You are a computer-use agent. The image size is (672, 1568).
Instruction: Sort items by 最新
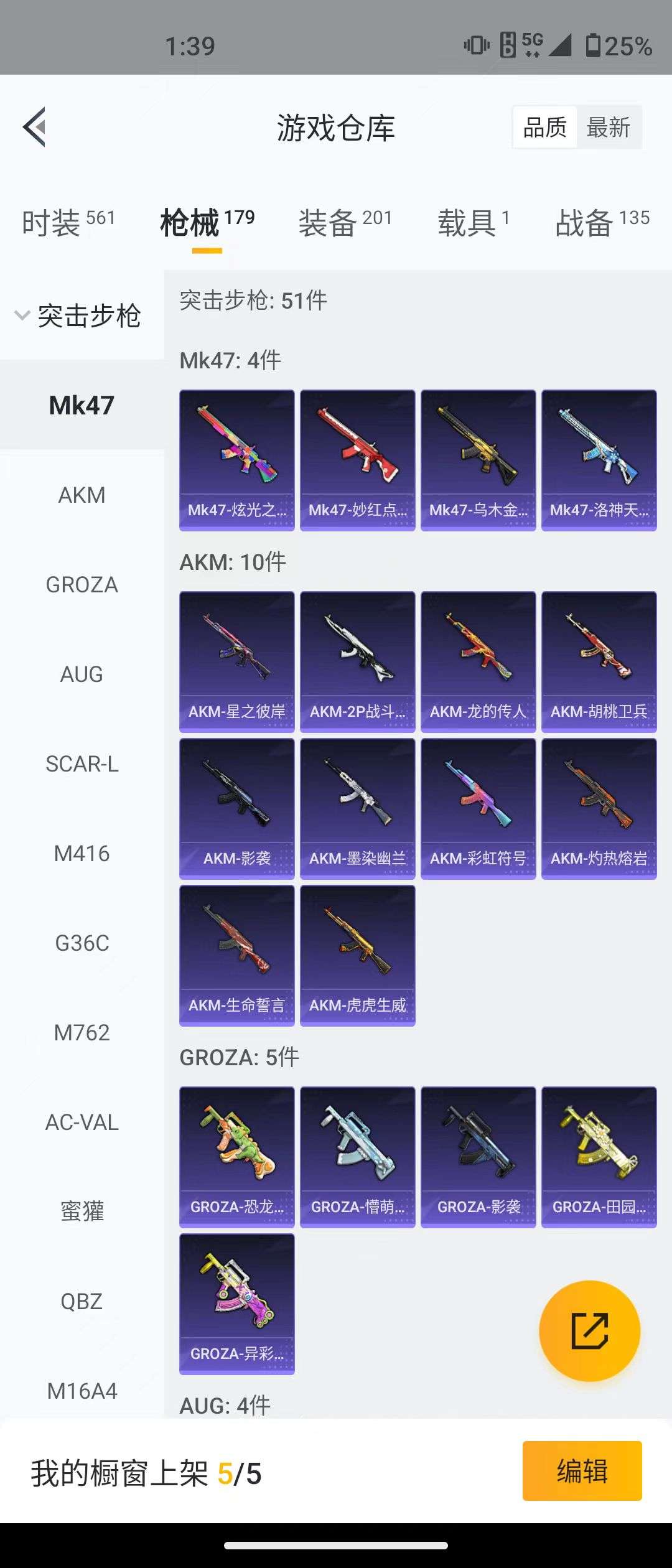608,128
